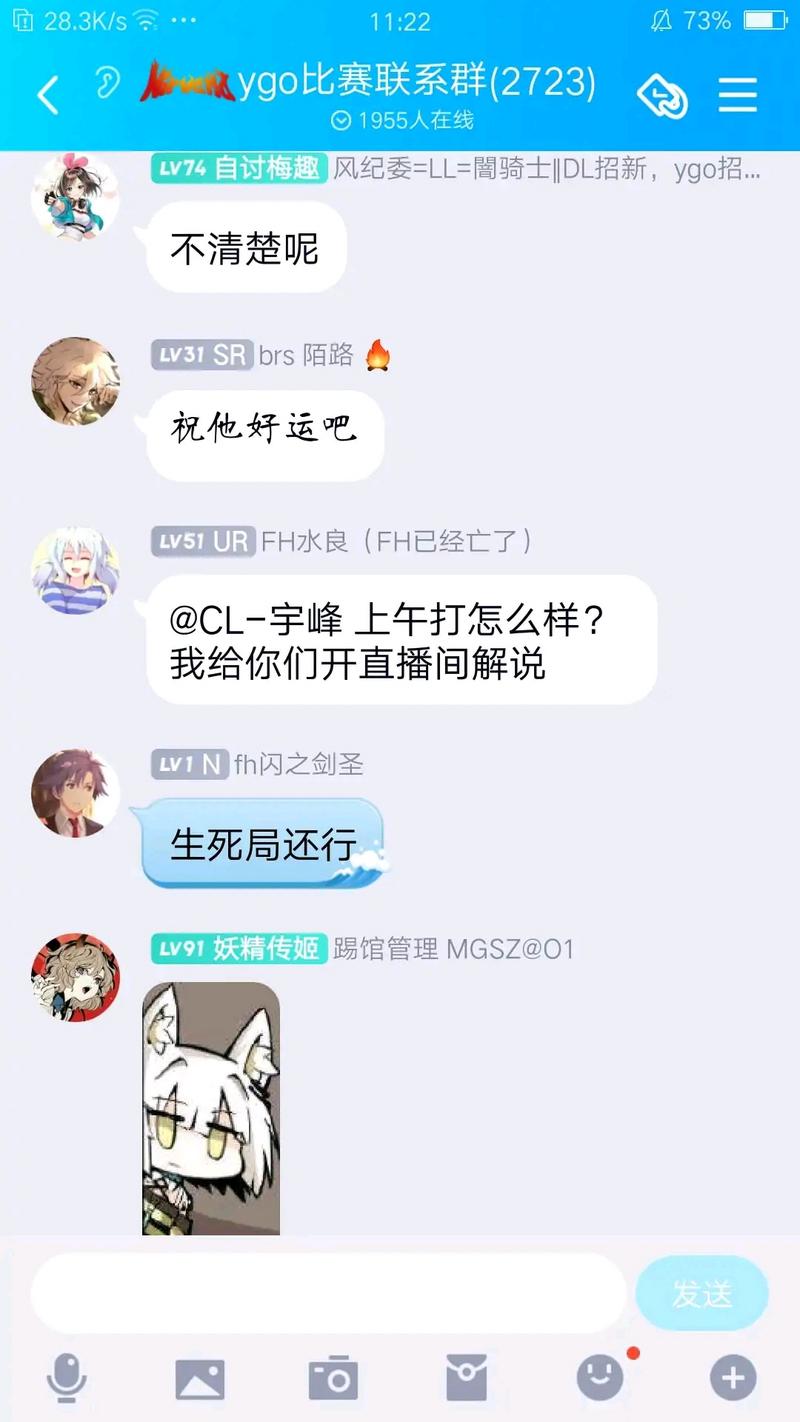Open the camera to take a photo
This screenshot has width=800, height=1422.
[333, 1380]
